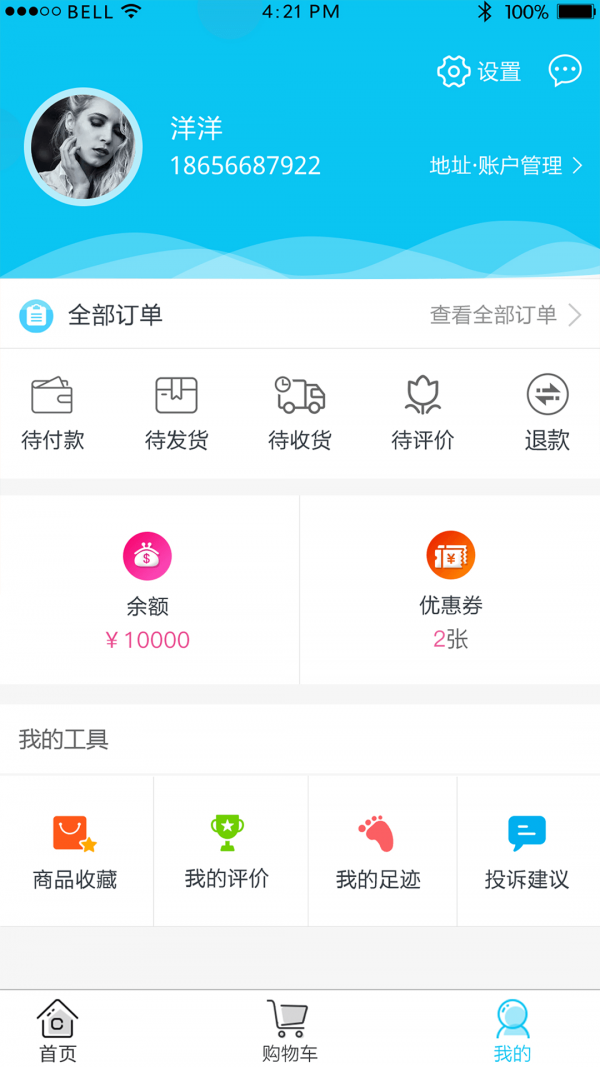The width and height of the screenshot is (600, 1067).
Task: Open 投诉建议 feedback
Action: (527, 851)
